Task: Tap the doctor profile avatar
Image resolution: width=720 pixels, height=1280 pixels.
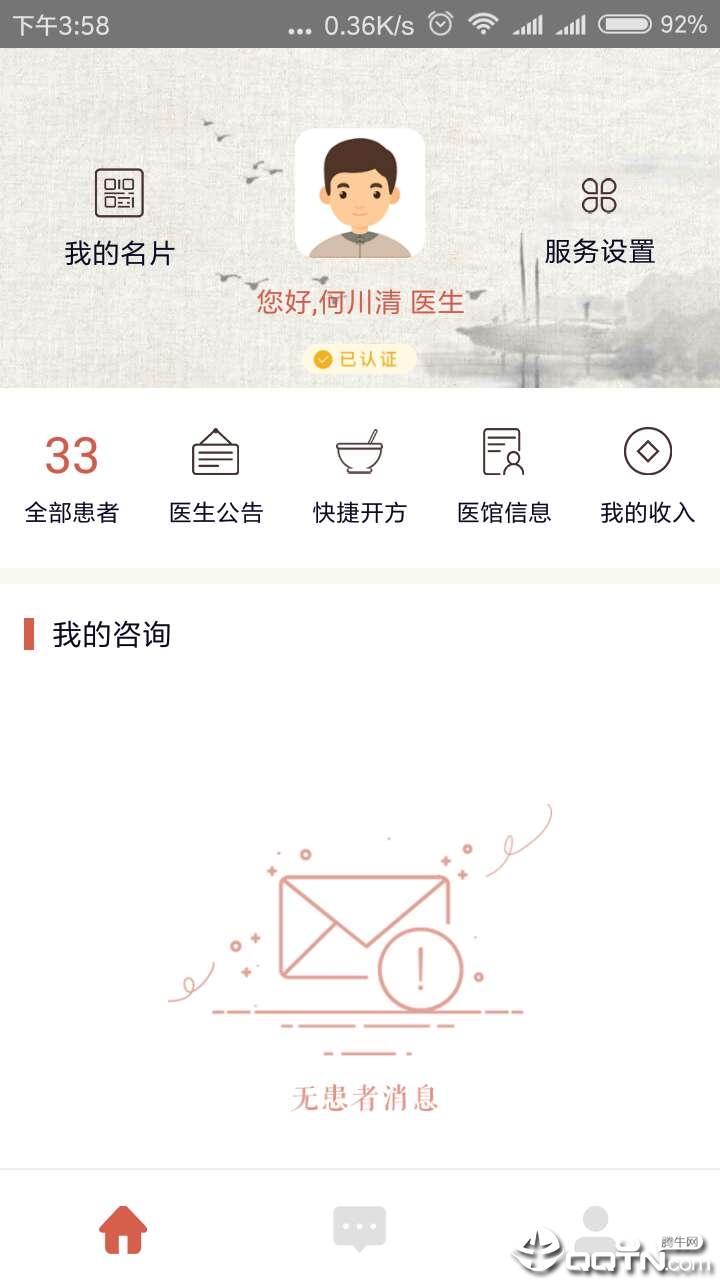Action: click(360, 194)
